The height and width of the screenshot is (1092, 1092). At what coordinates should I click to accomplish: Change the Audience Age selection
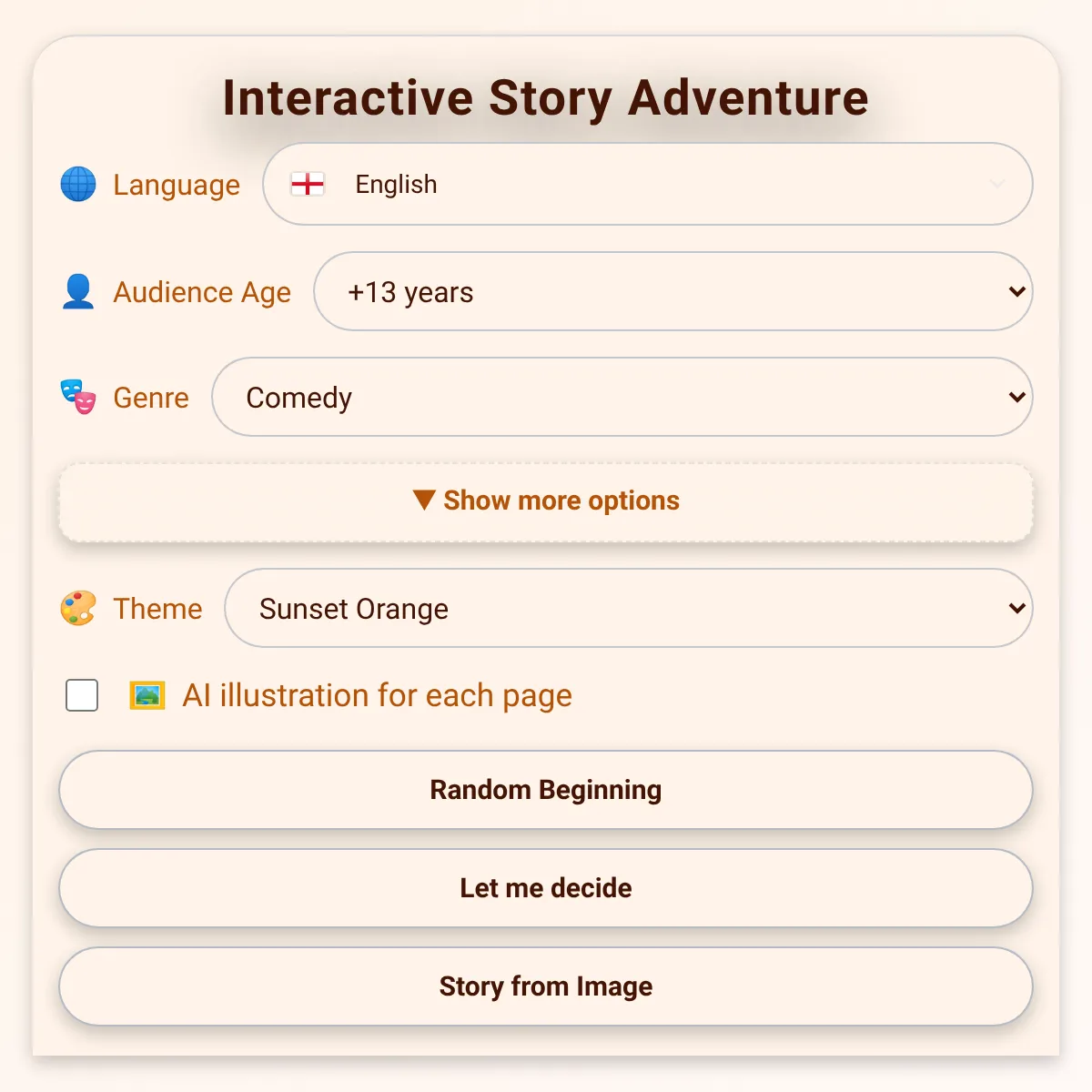[672, 292]
